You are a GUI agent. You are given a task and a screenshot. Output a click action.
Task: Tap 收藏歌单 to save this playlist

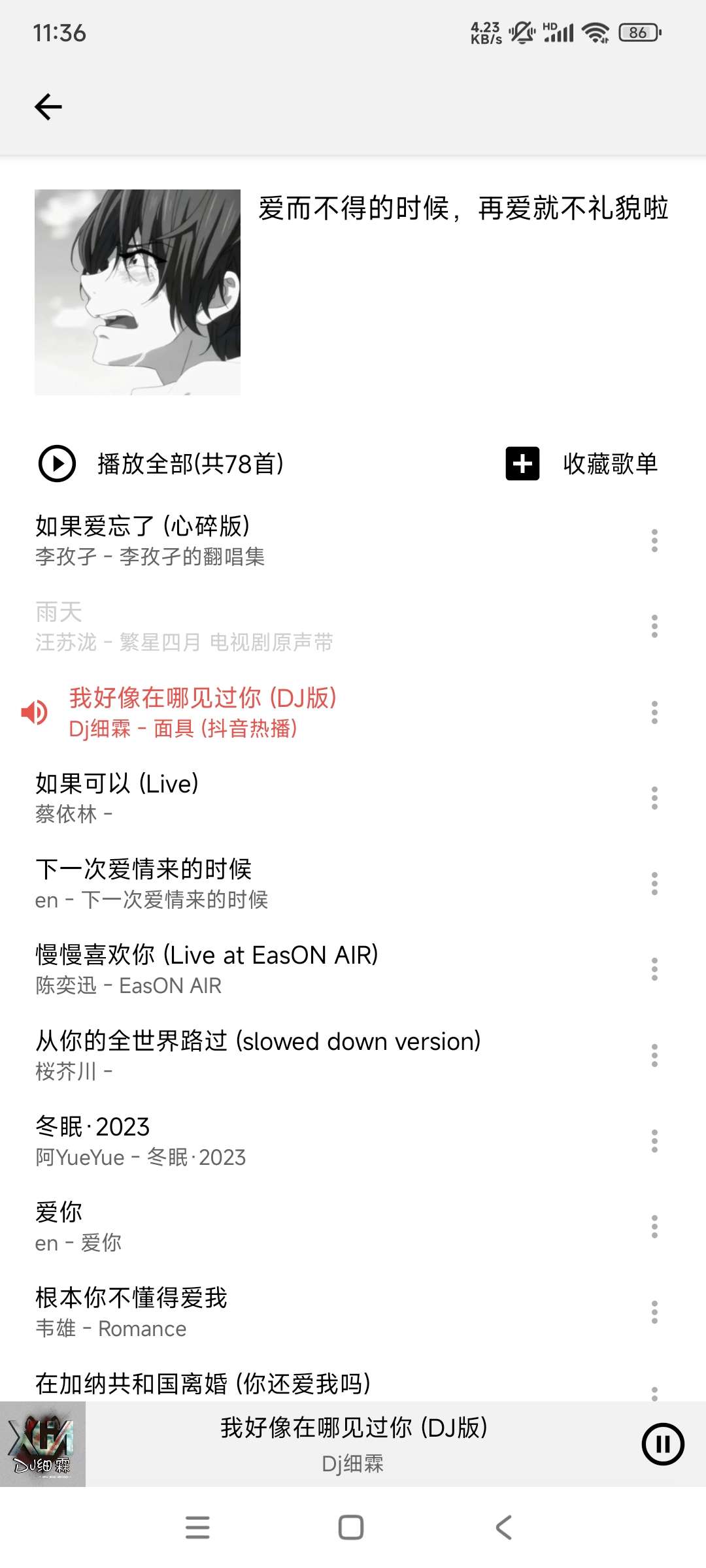point(582,464)
